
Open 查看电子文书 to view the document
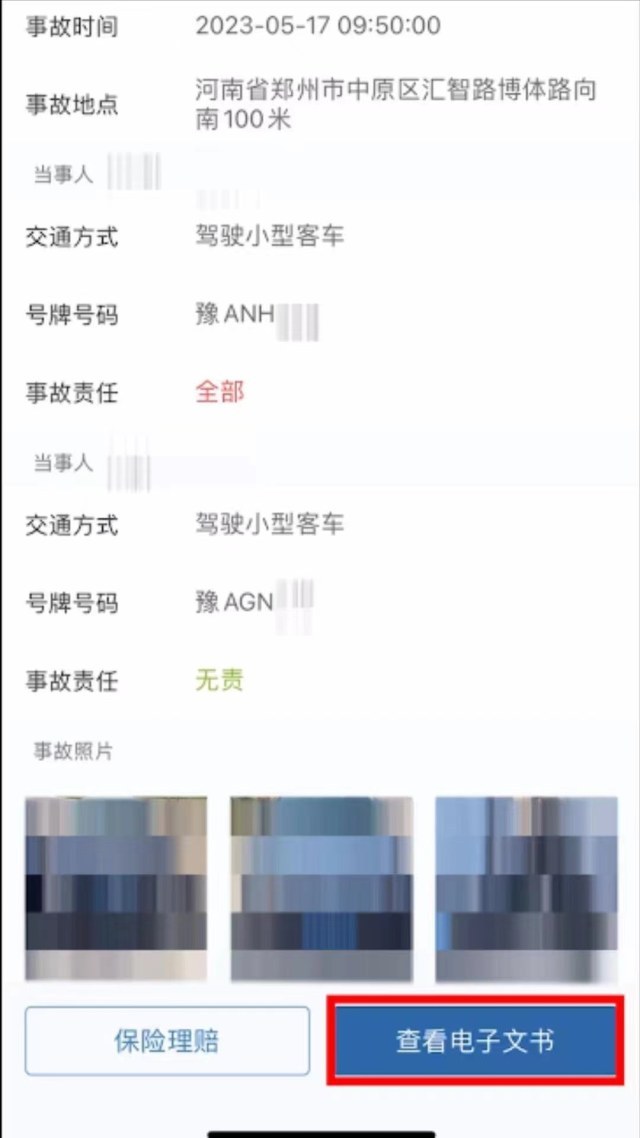tap(473, 1041)
